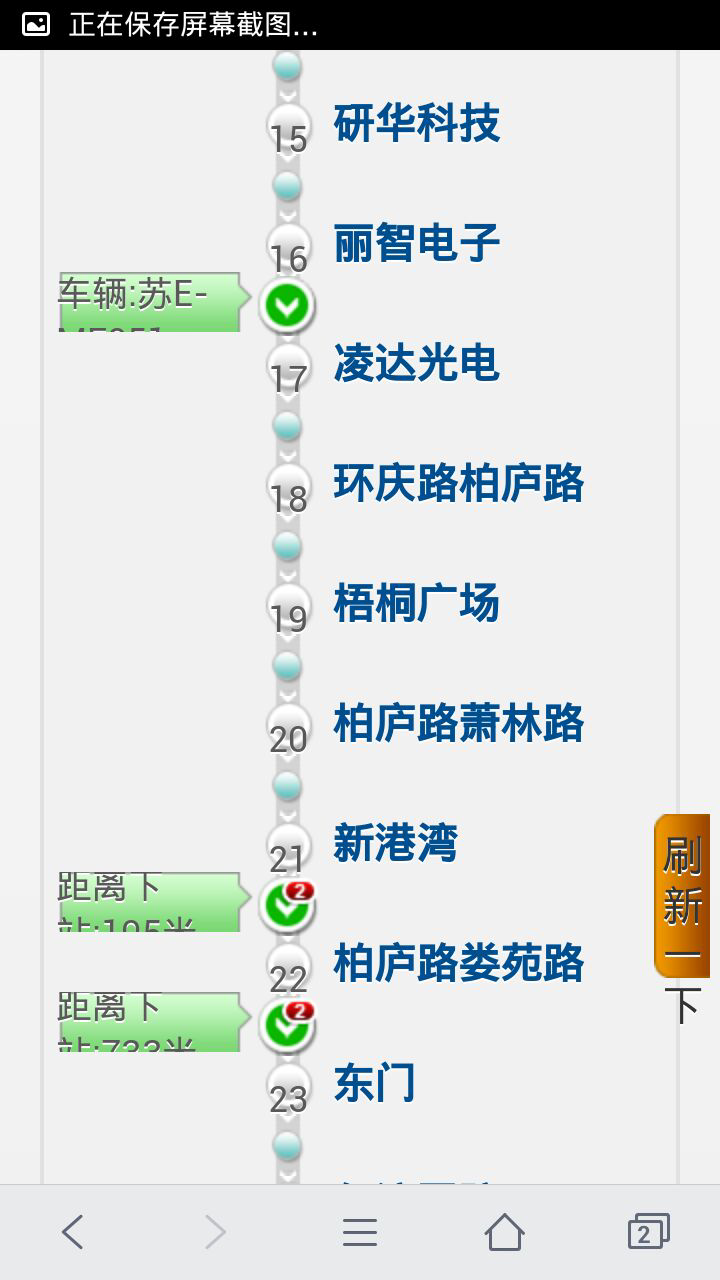720x1280 pixels.
Task: View the 梧桐广场 stop
Action: pos(417,603)
